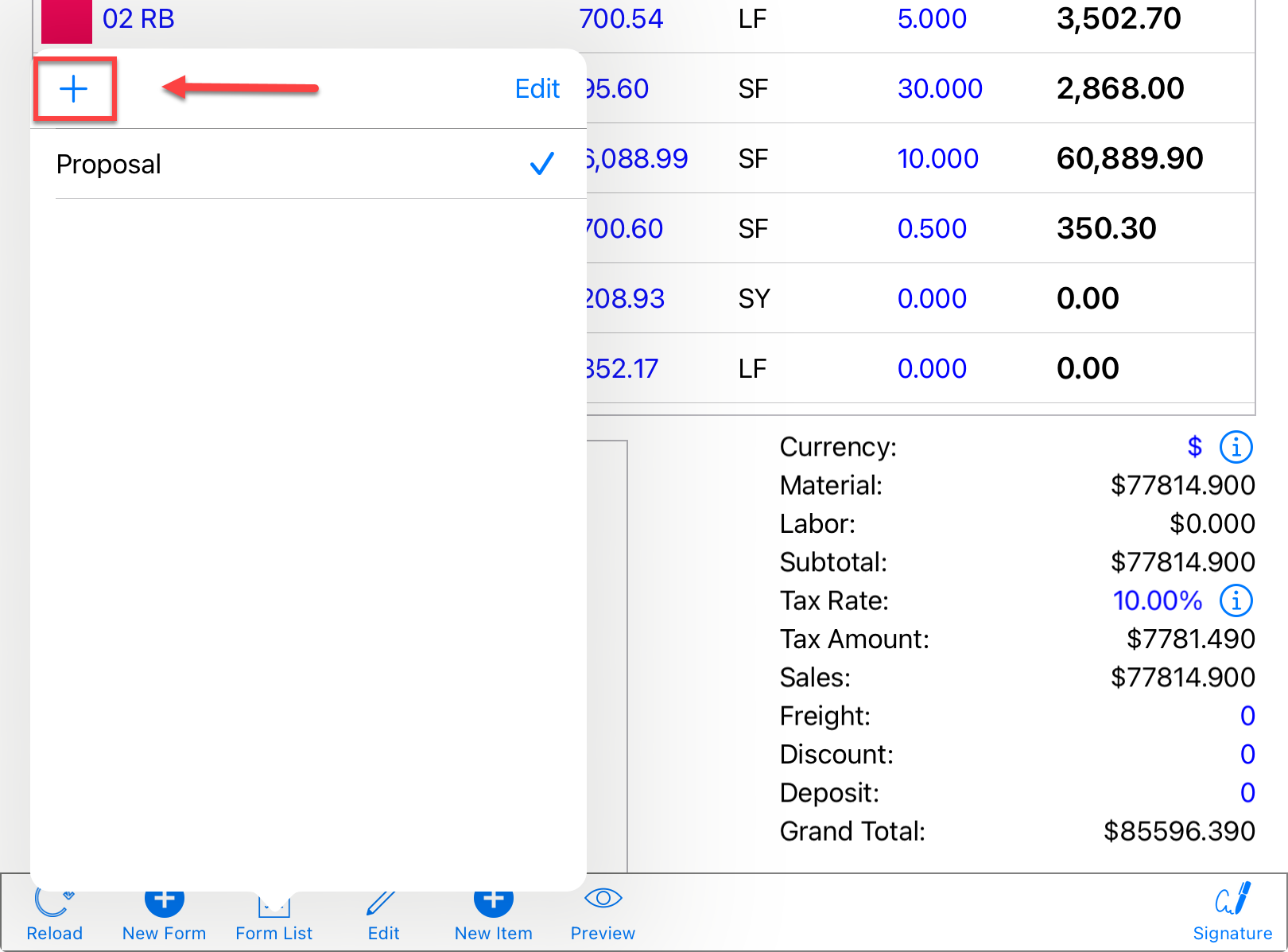Edit the 5.000 quantity for 02 RB
The height and width of the screenshot is (952, 1288).
(932, 19)
